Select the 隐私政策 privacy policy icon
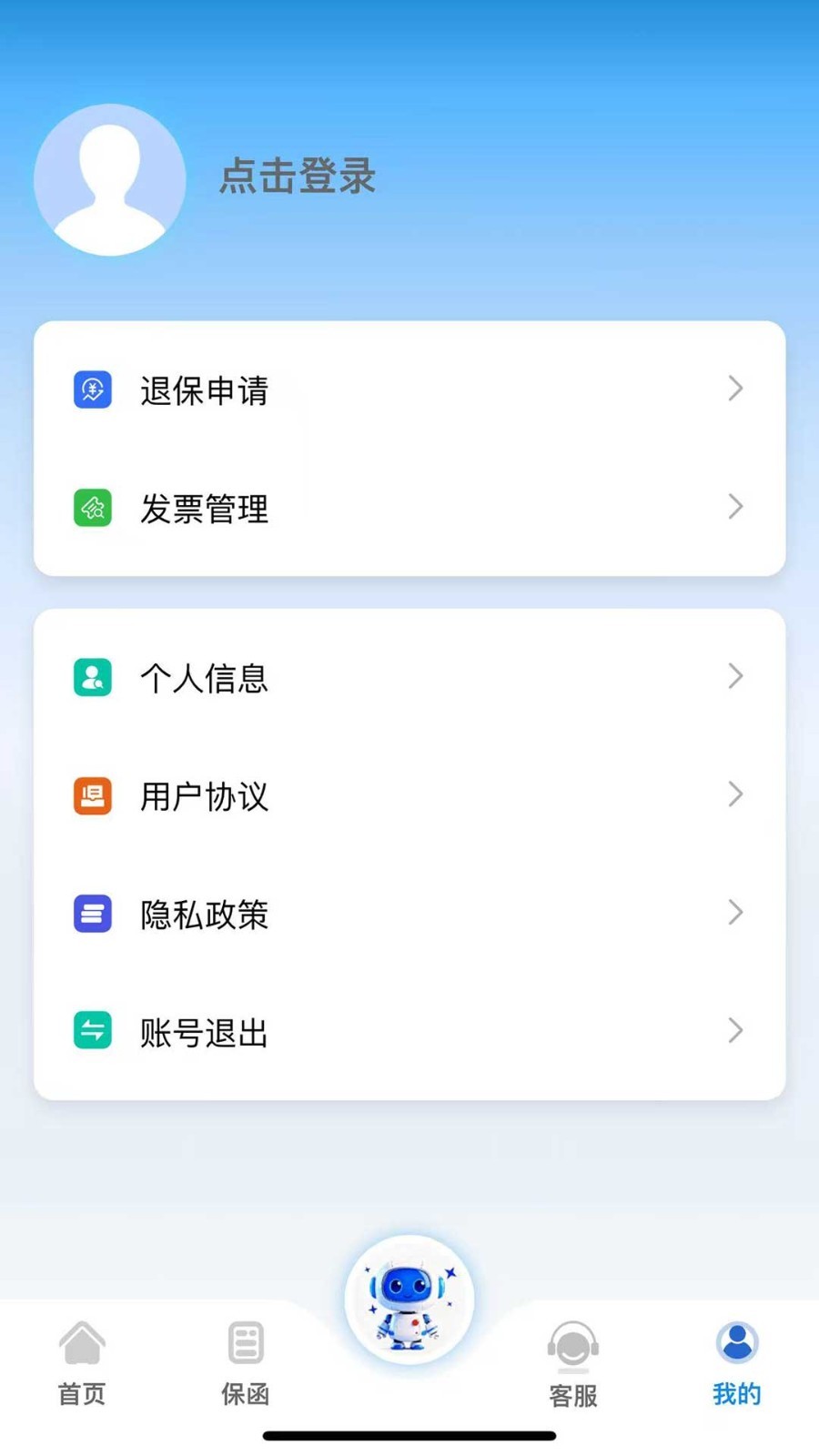This screenshot has height=1456, width=819. point(92,914)
